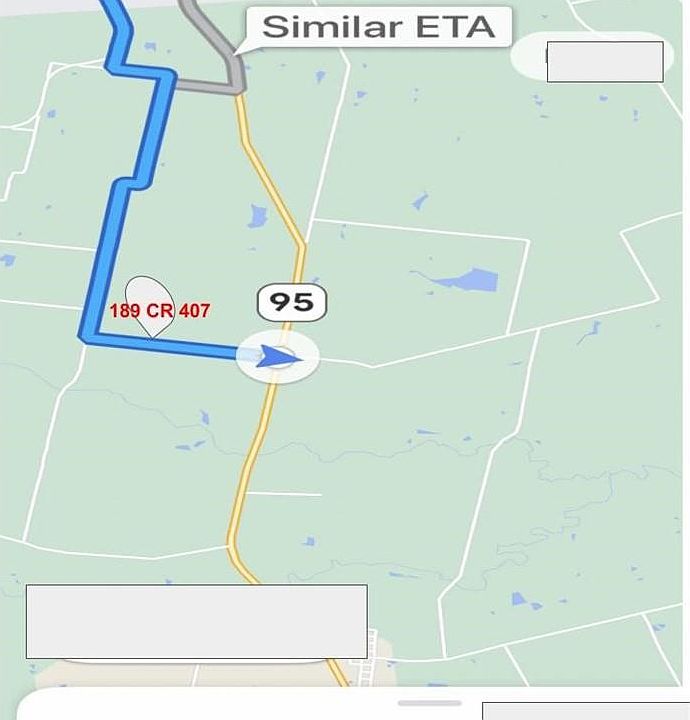The height and width of the screenshot is (720, 690).
Task: Tap the blue current location arrow
Action: (277, 357)
